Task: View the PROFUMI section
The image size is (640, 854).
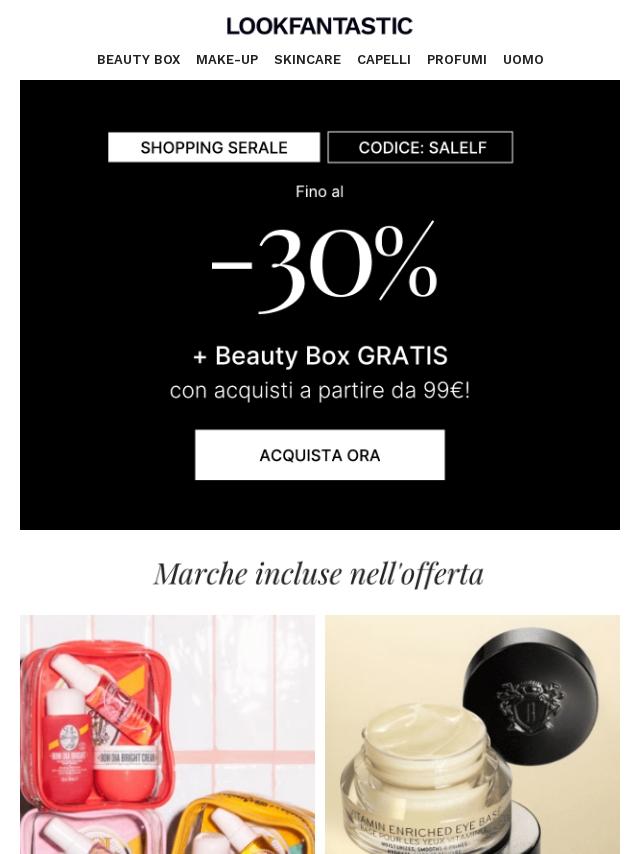Action: coord(457,60)
